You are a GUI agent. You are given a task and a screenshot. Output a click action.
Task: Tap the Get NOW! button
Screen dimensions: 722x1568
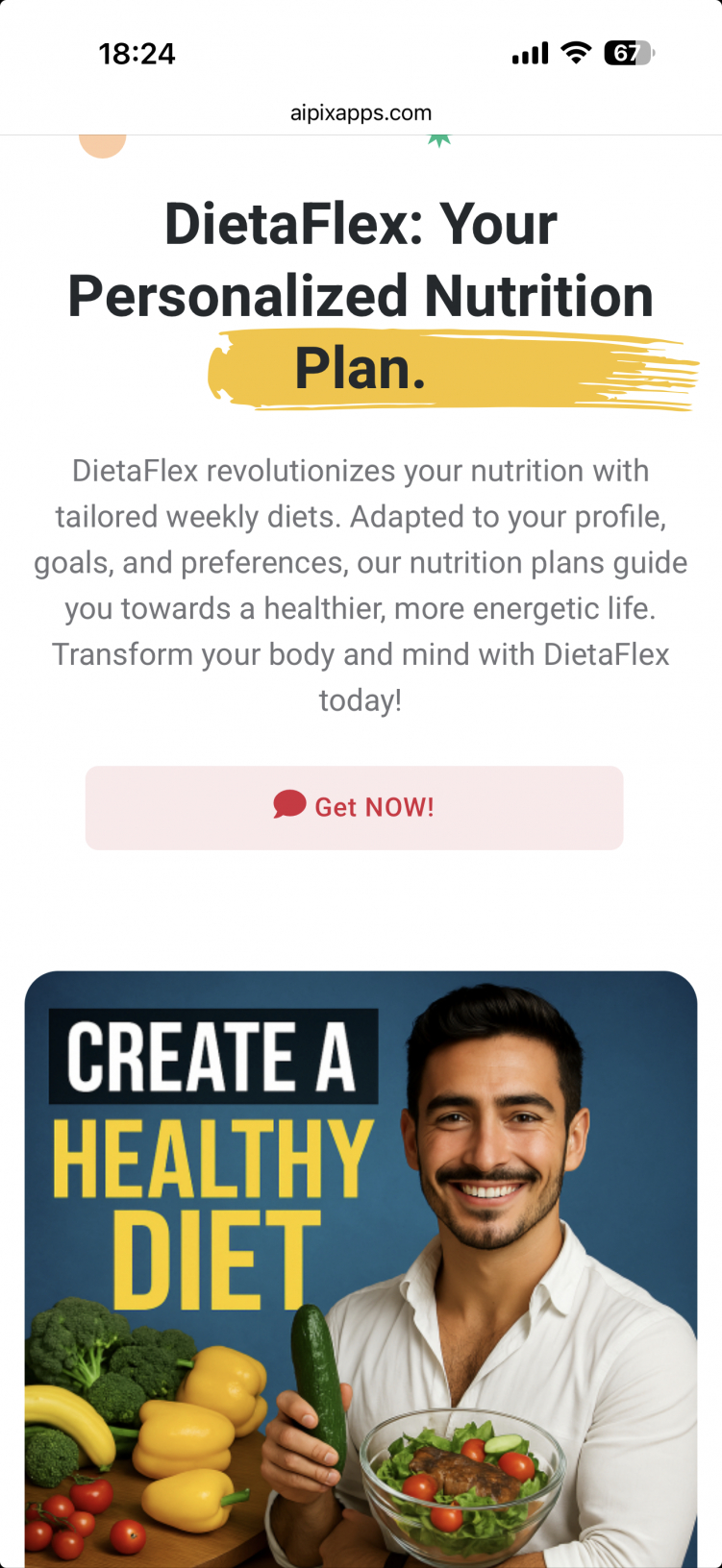[354, 807]
